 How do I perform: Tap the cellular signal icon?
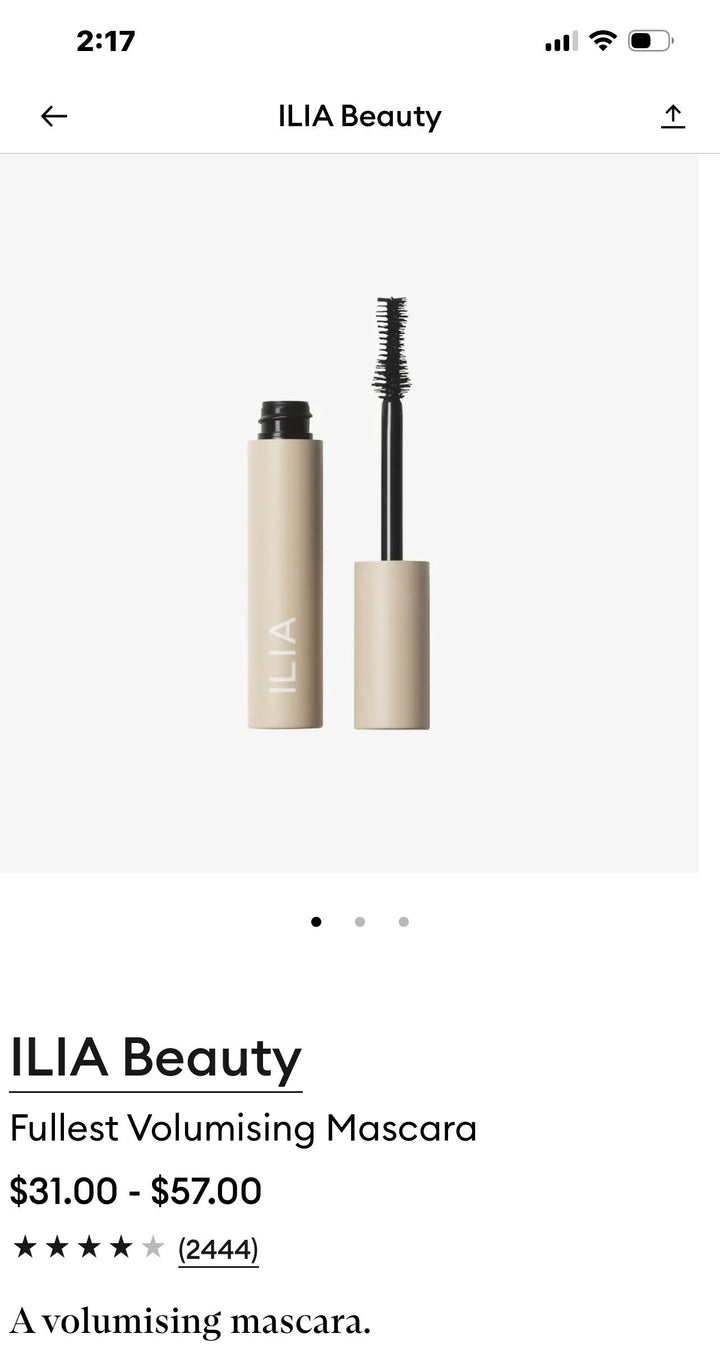point(561,42)
